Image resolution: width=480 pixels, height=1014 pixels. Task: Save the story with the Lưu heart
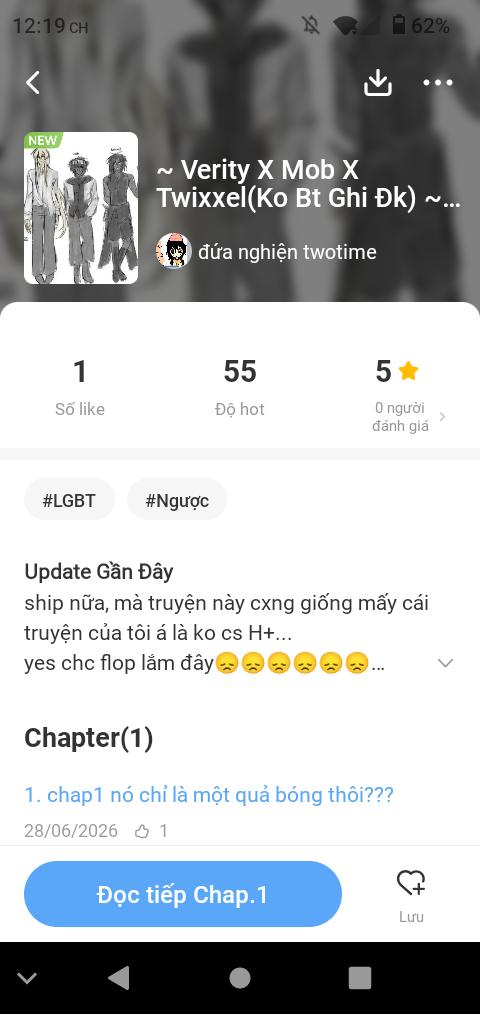[x=411, y=895]
